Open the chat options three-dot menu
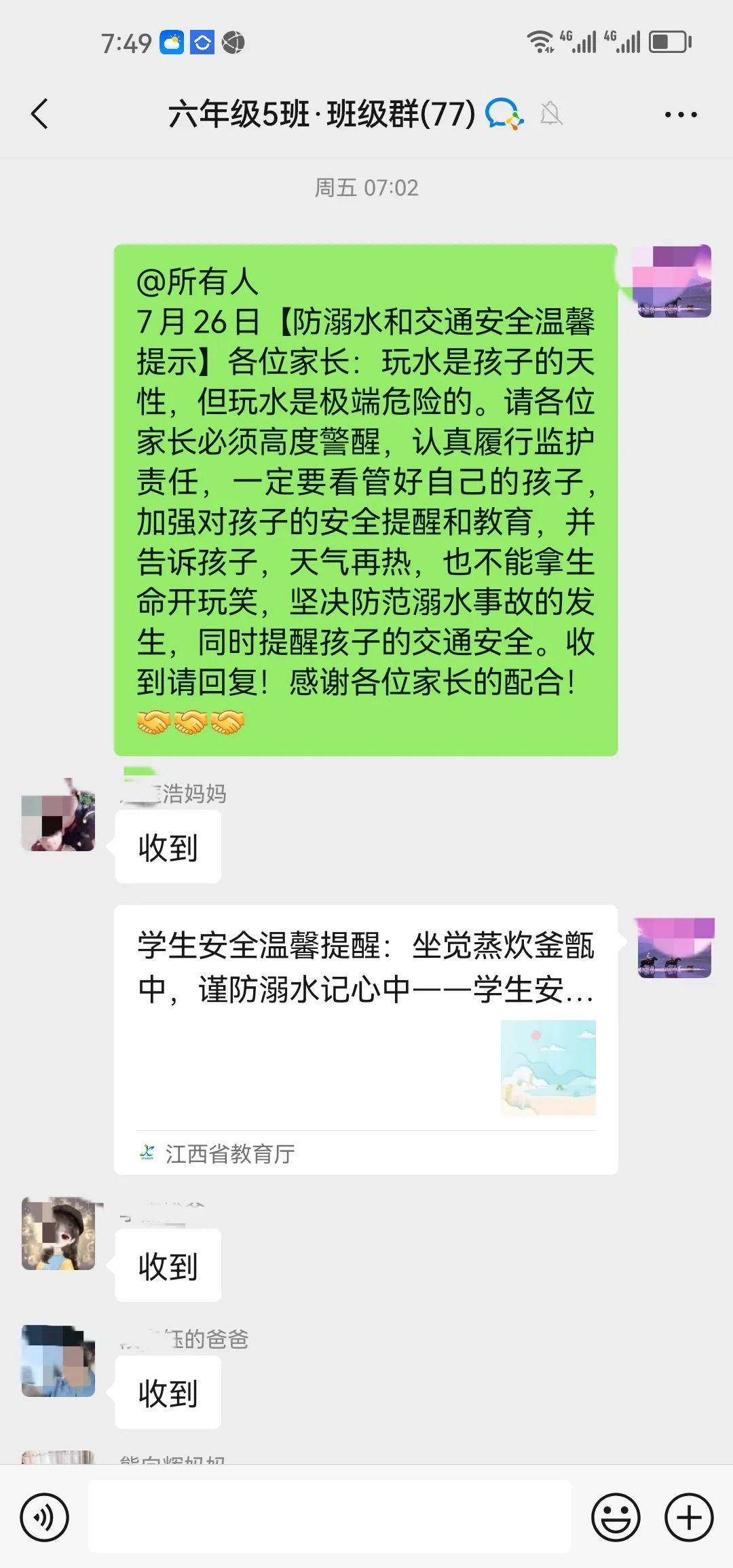The width and height of the screenshot is (733, 1568). coord(681,115)
